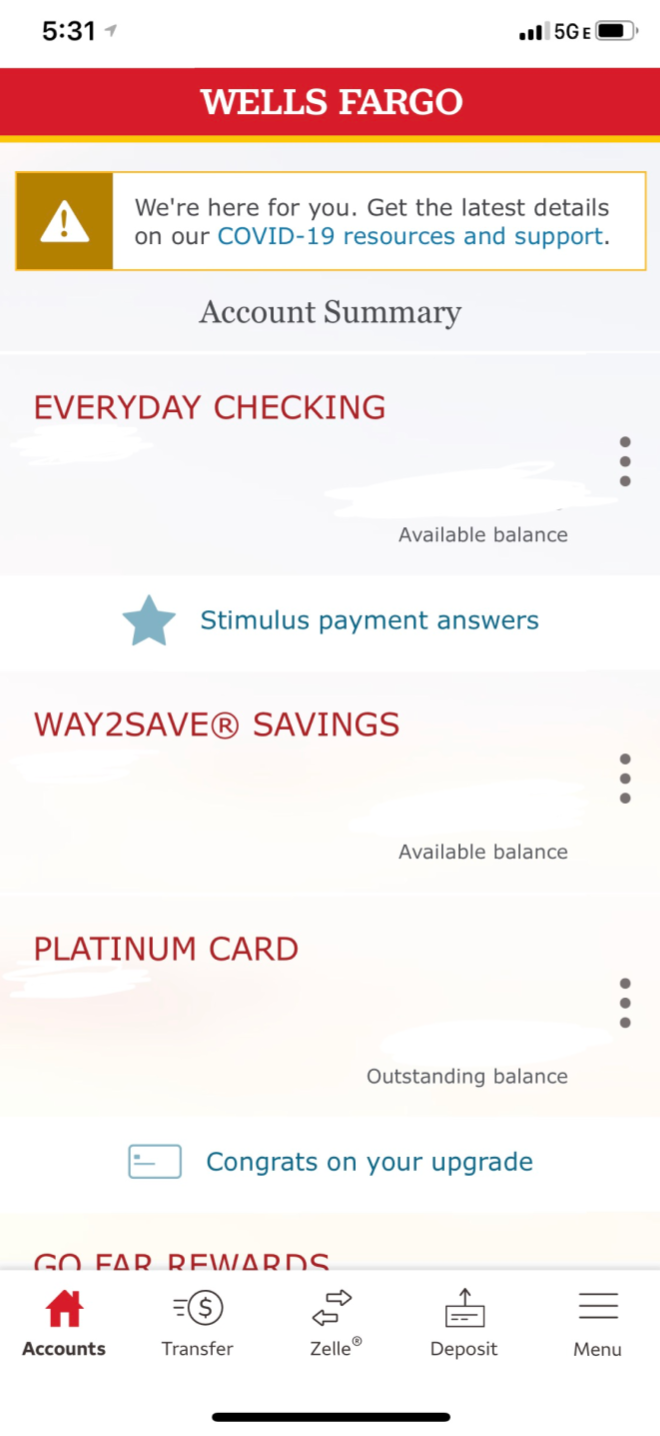Viewport: 660px width, 1436px height.
Task: Open the Way2Save Savings account
Action: click(x=216, y=725)
